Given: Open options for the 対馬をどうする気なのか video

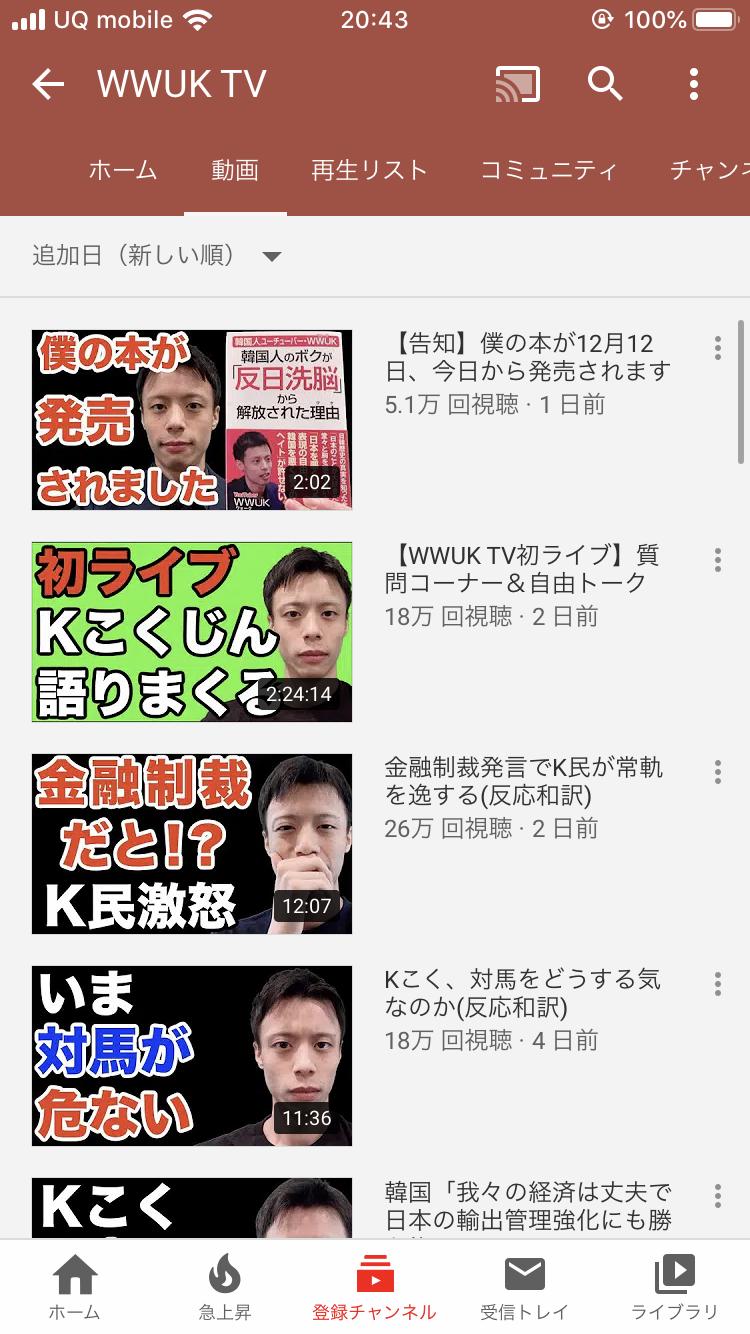Looking at the screenshot, I should pyautogui.click(x=717, y=984).
